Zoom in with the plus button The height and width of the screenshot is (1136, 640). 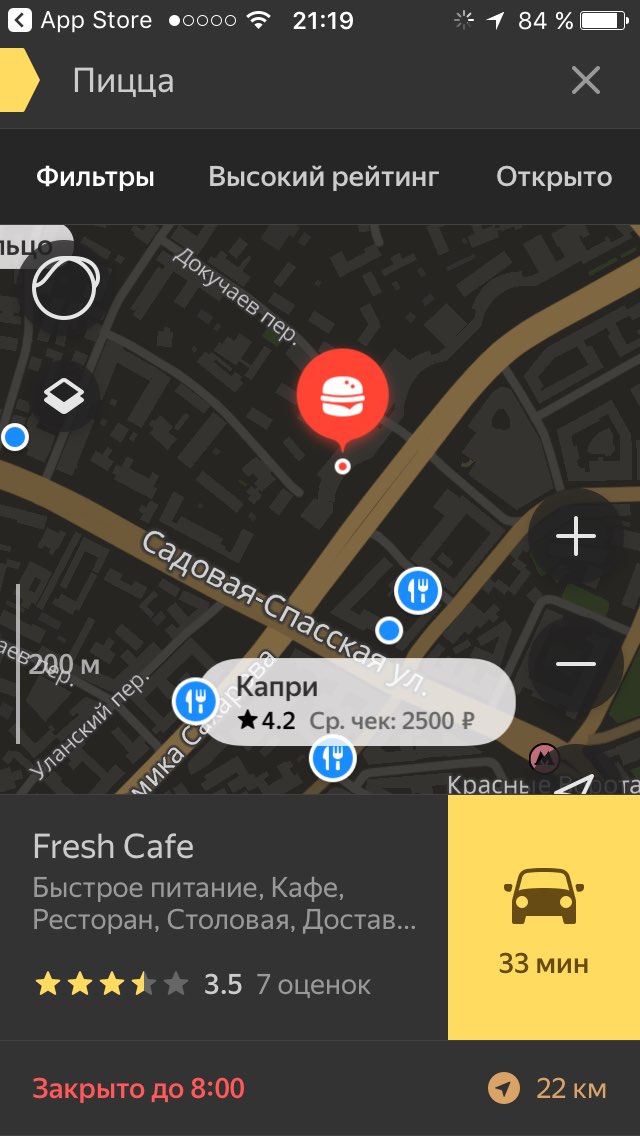point(576,537)
